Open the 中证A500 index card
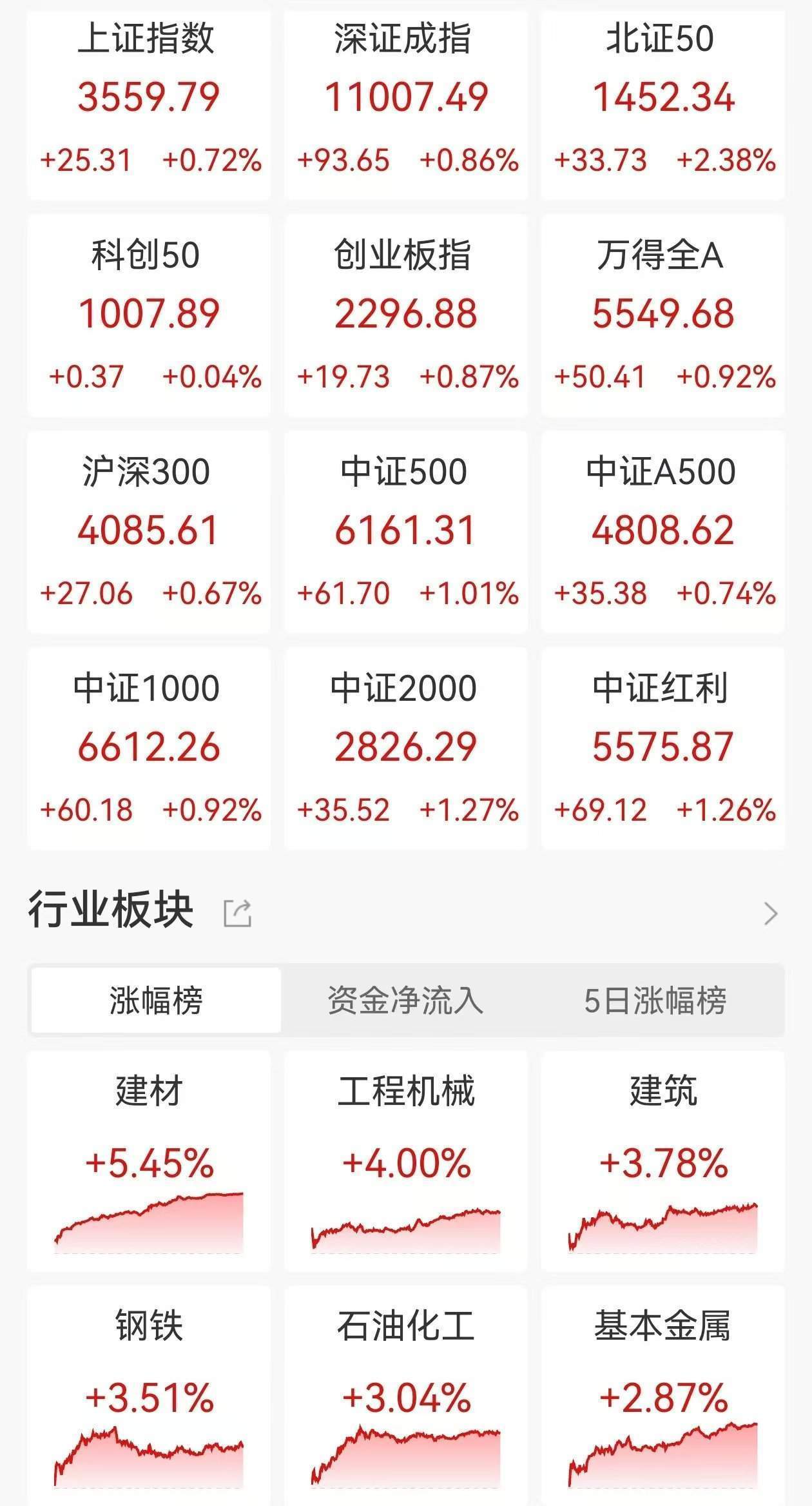Viewport: 812px width, 1506px height. (x=664, y=532)
